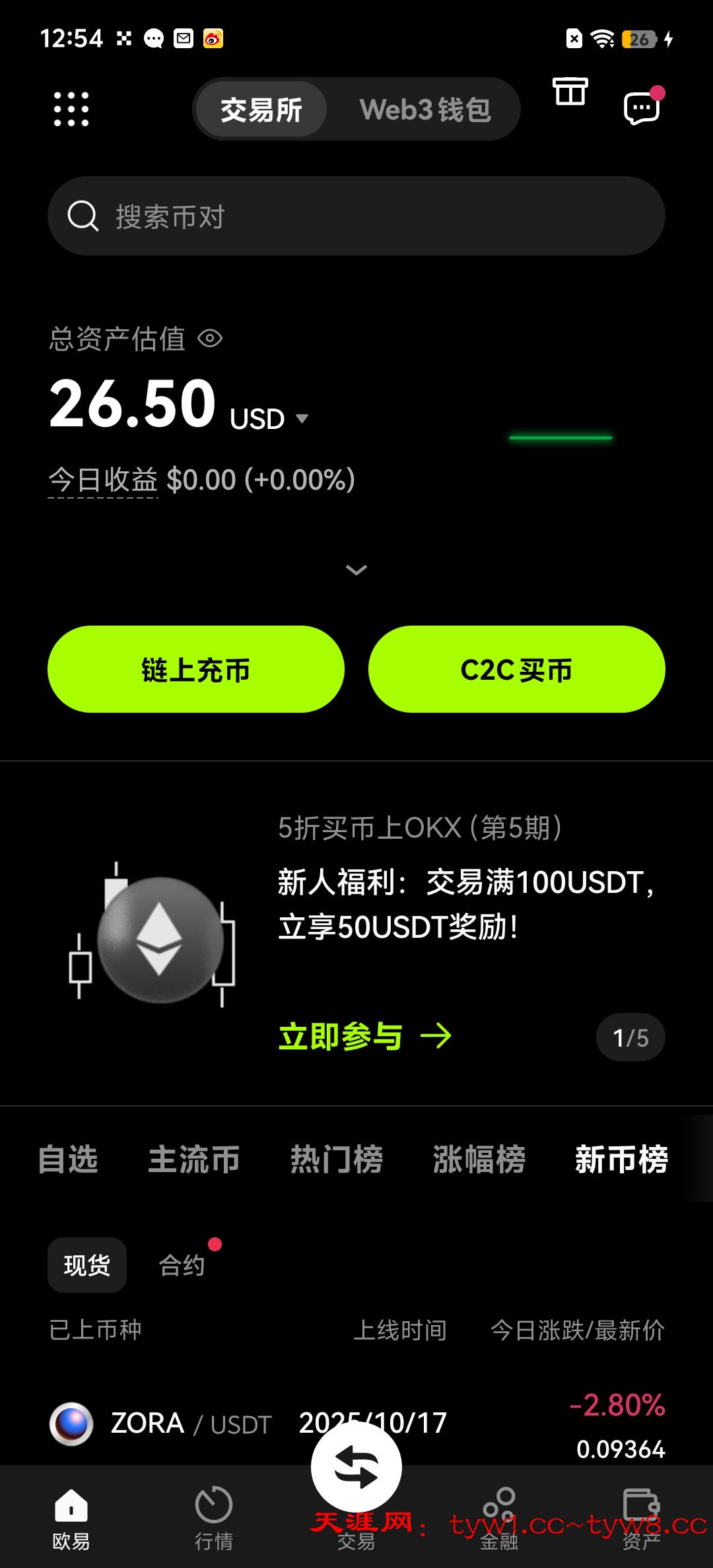Open the messages chat icon
Screen dimensions: 713x1568
click(642, 108)
